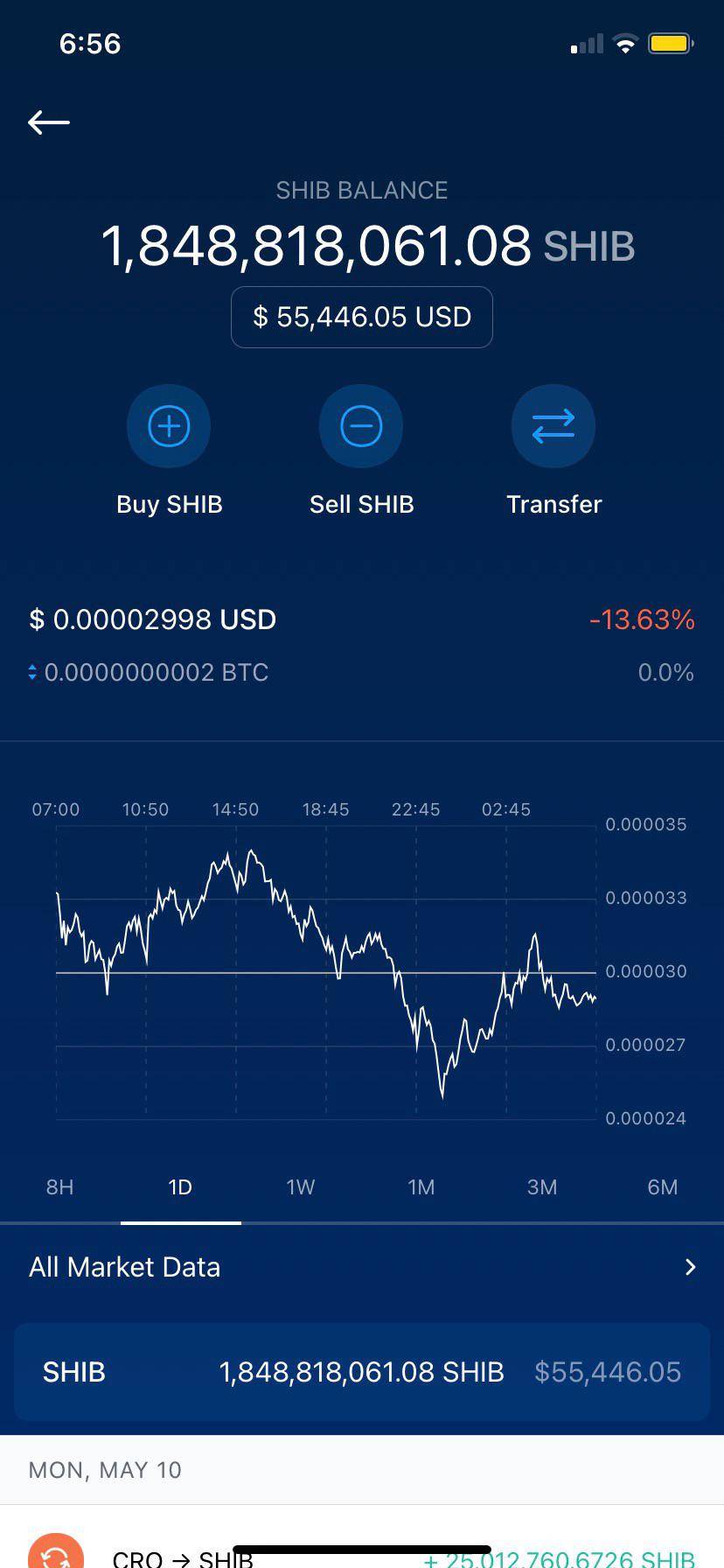Switch price display using USD value pill
Image resolution: width=724 pixels, height=1568 pixels.
click(361, 317)
